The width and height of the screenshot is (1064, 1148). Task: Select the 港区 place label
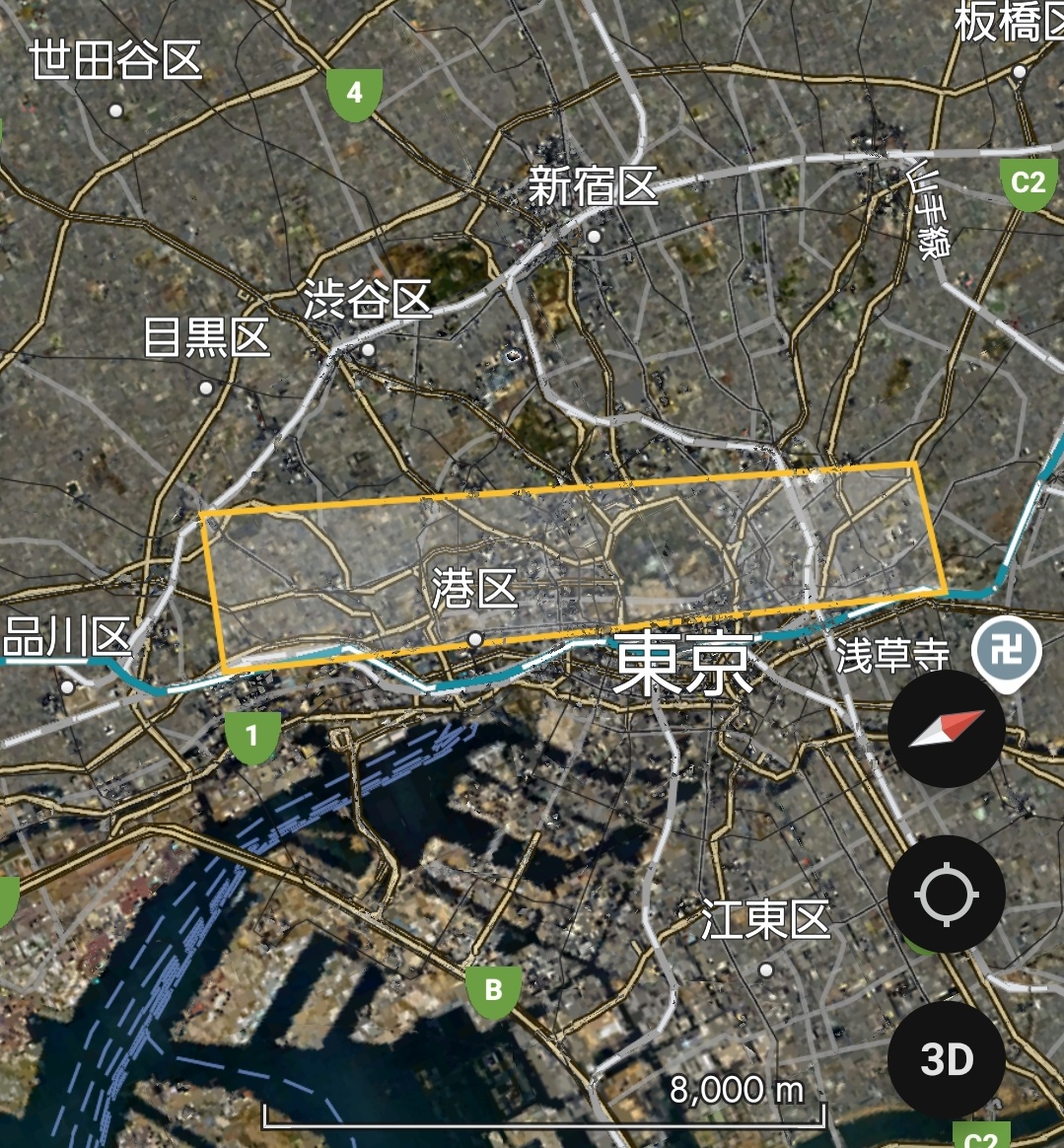click(474, 588)
